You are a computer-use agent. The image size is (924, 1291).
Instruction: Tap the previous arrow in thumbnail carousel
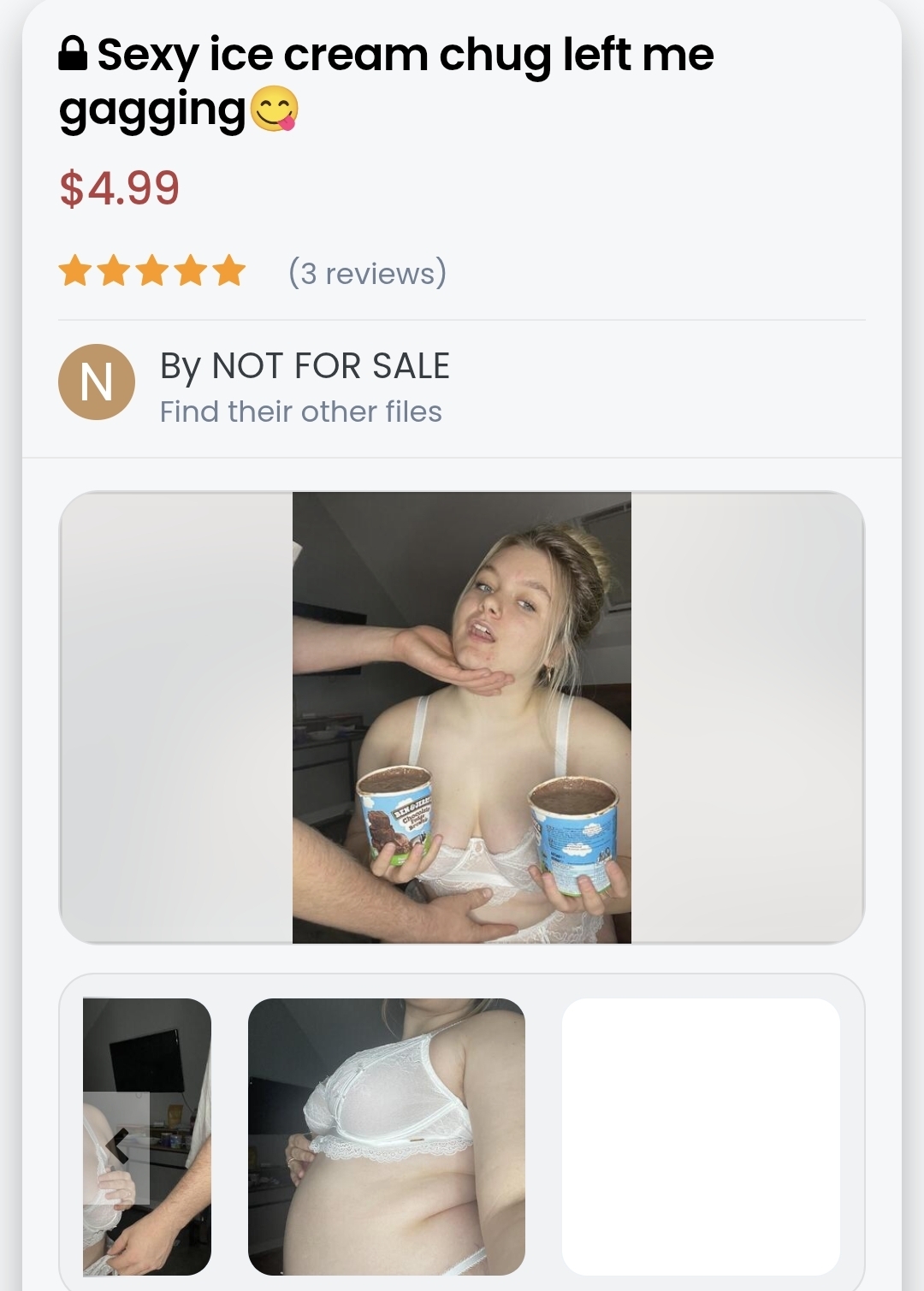coord(116,1146)
